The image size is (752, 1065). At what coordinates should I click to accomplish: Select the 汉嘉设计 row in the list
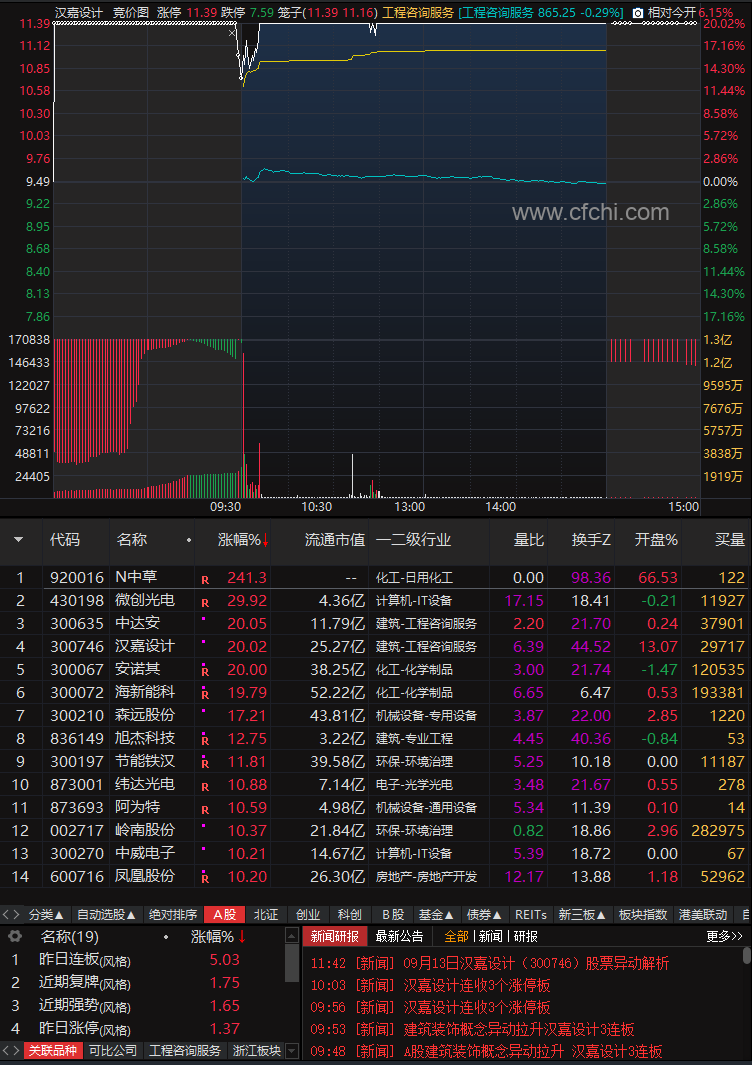pyautogui.click(x=146, y=646)
